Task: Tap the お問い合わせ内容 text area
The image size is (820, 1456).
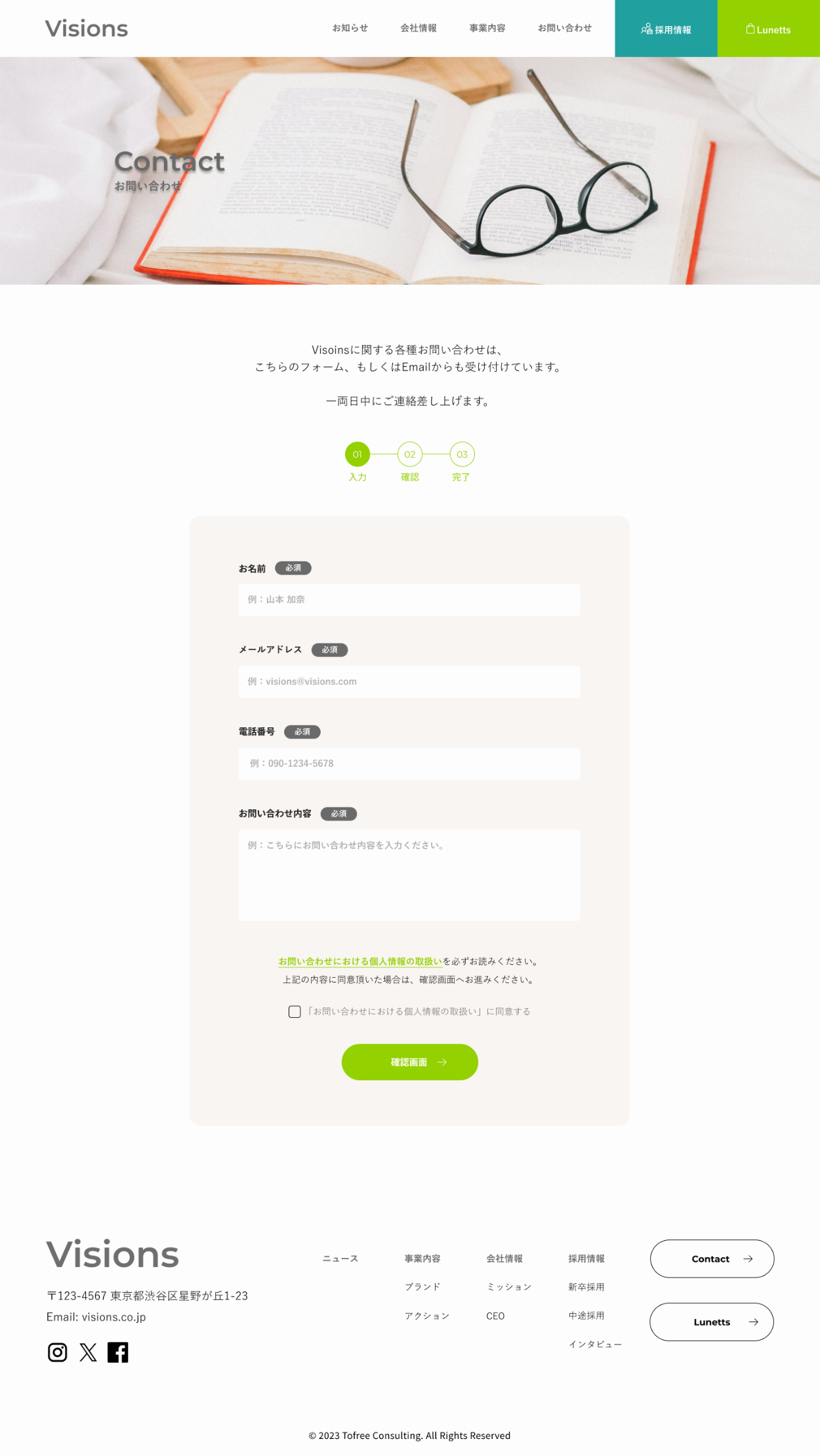Action: 409,875
